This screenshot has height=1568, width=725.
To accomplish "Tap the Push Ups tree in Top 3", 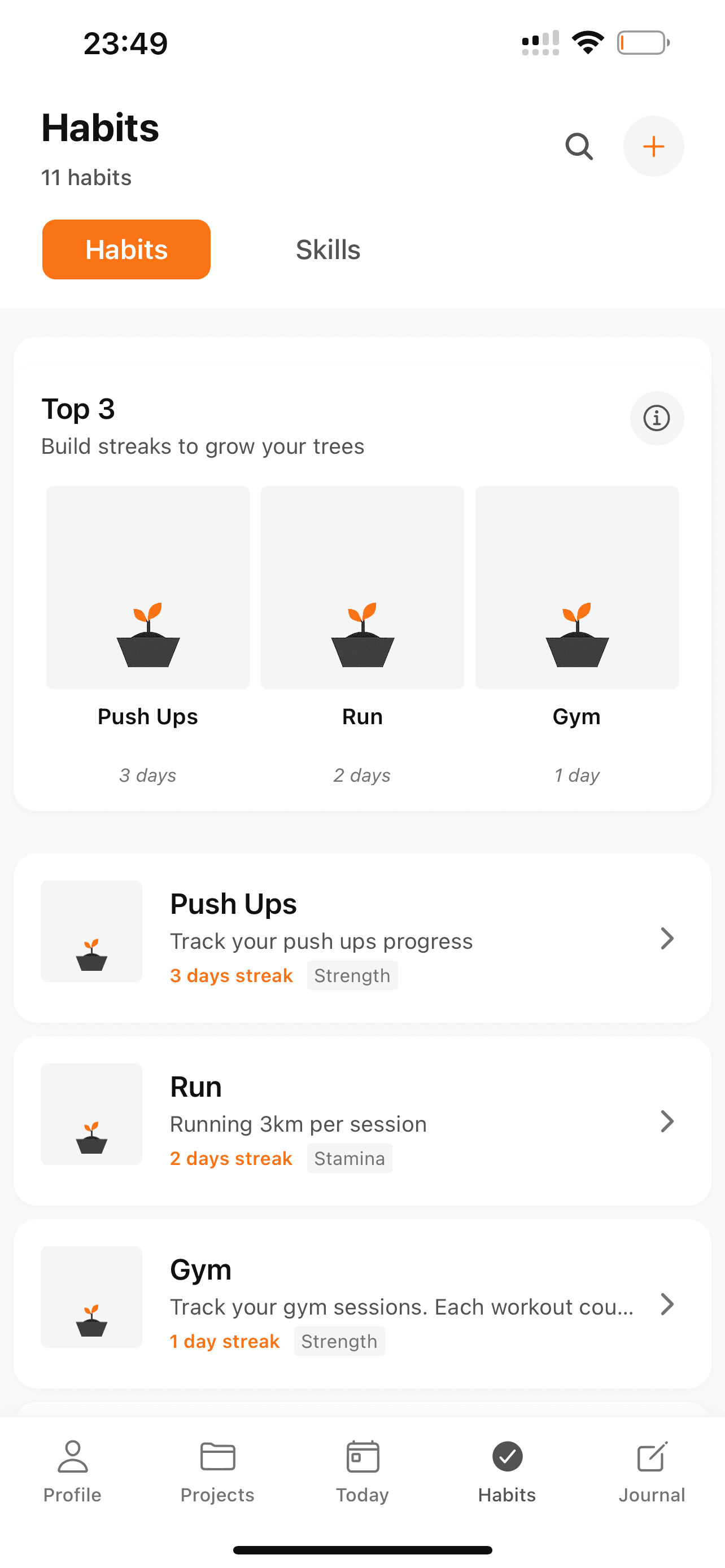I will coord(147,586).
